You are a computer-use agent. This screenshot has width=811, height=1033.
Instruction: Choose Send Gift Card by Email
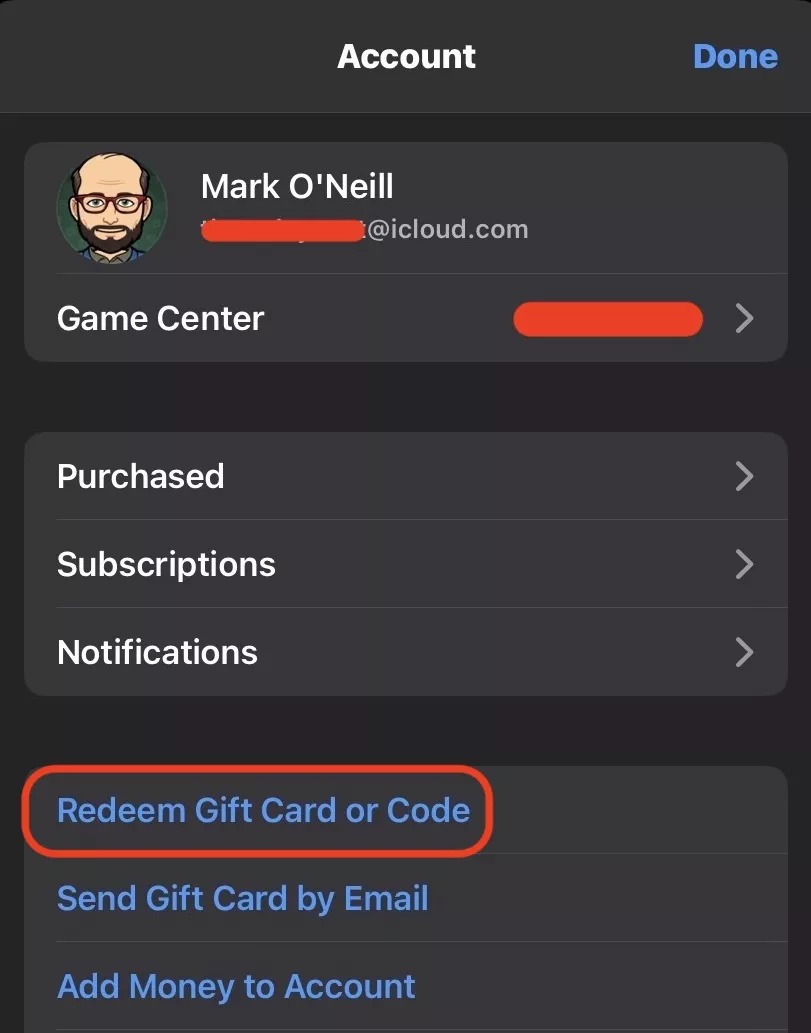(243, 898)
